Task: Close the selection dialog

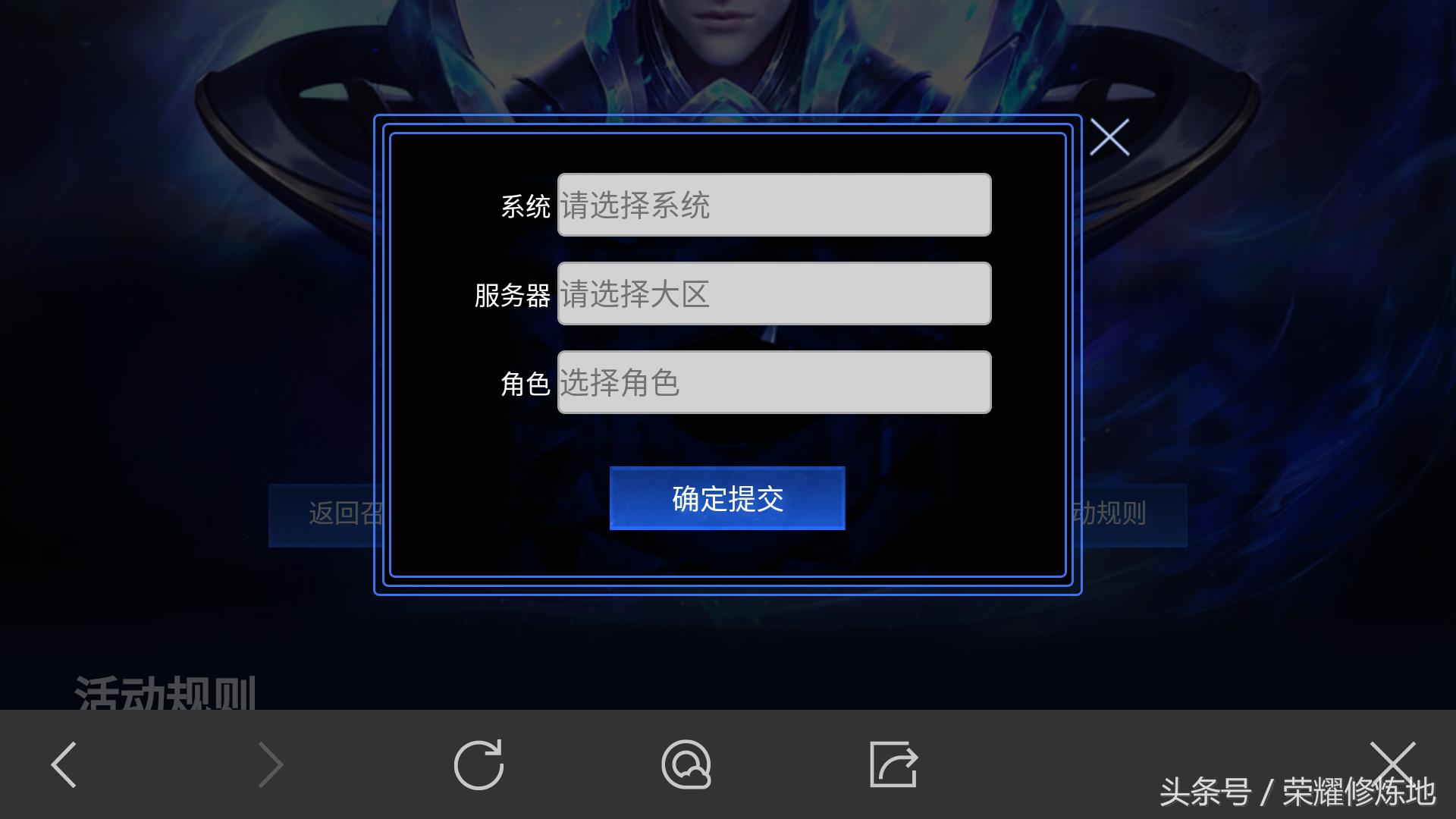Action: coord(1109,137)
